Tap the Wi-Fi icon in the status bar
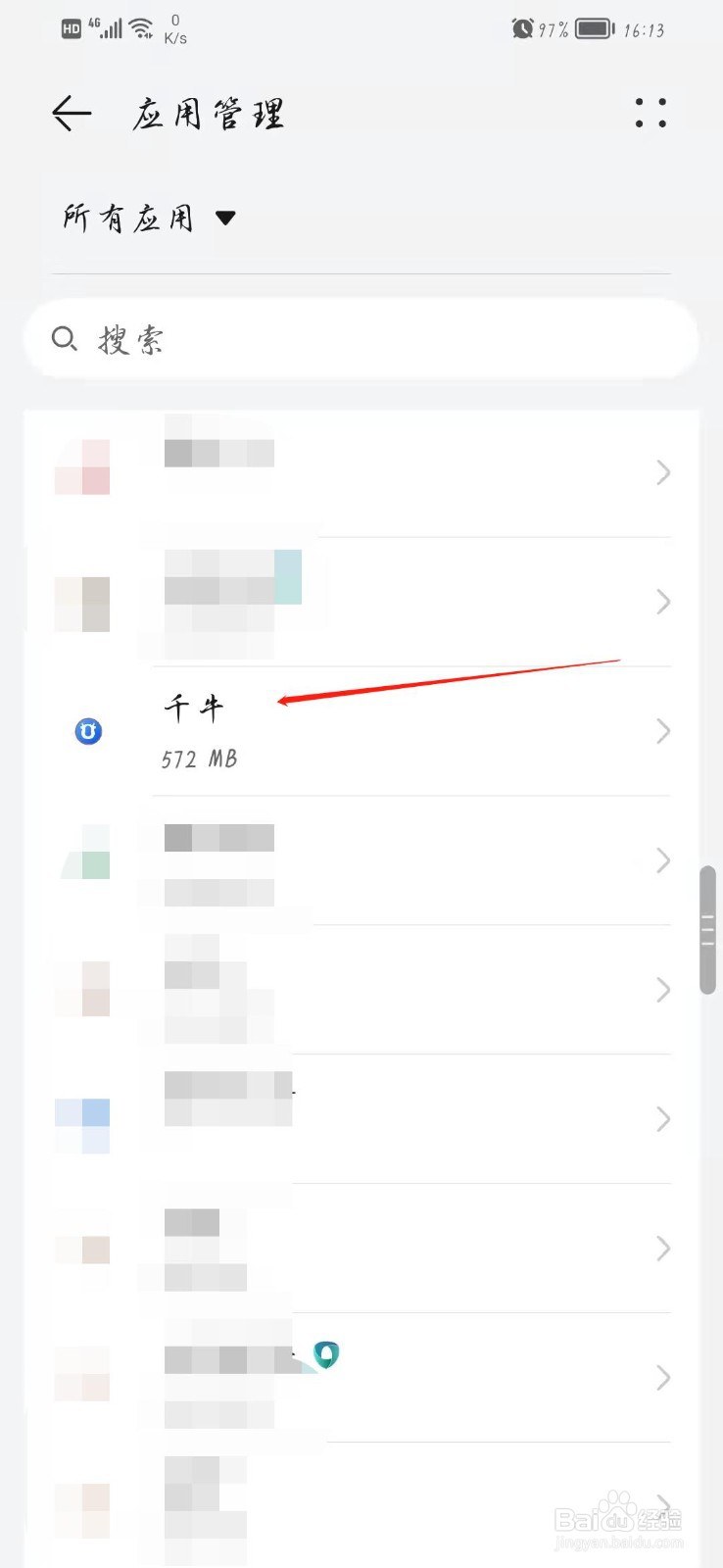 tap(141, 27)
